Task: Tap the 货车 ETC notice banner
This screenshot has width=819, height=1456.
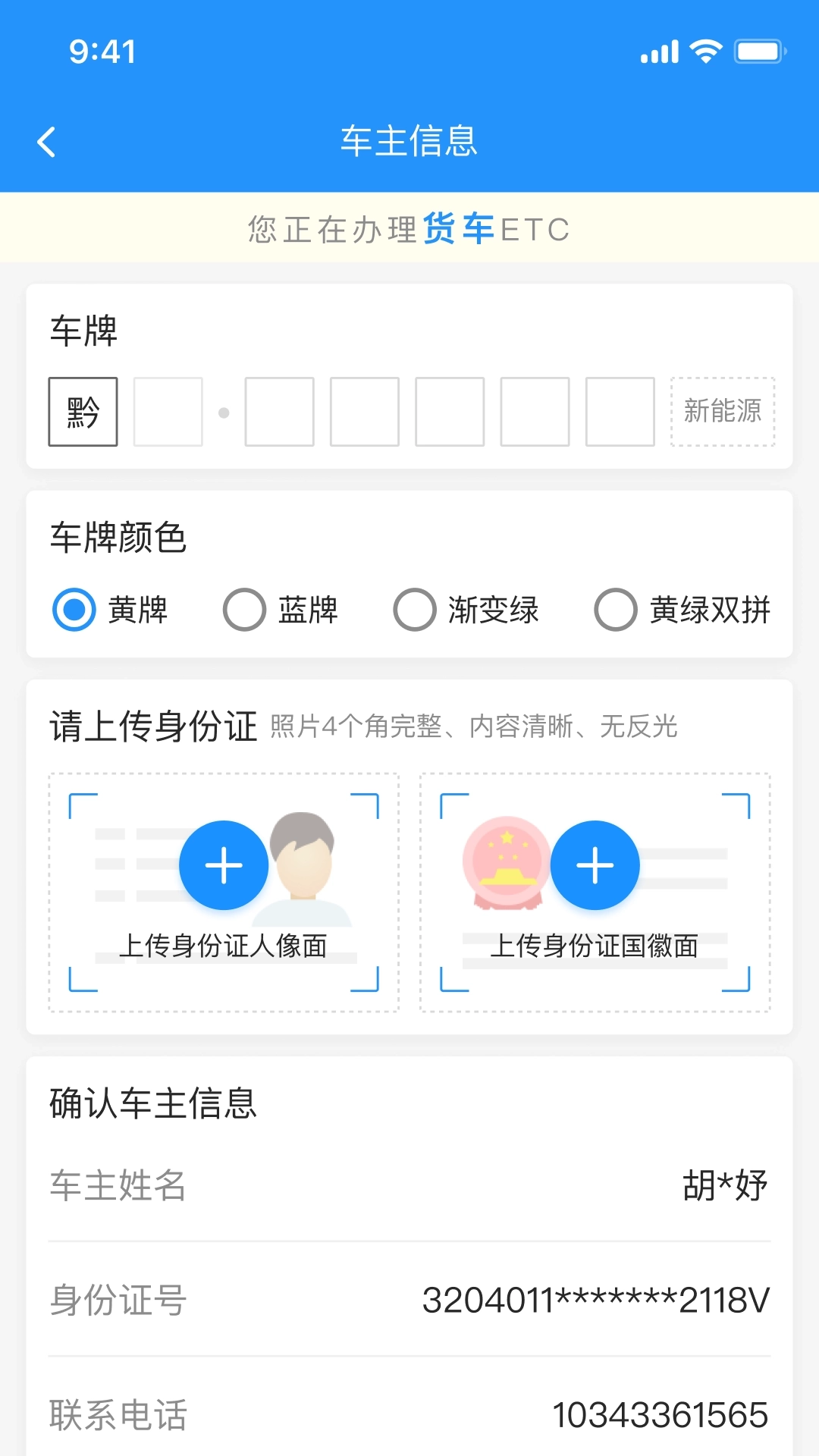Action: [409, 228]
